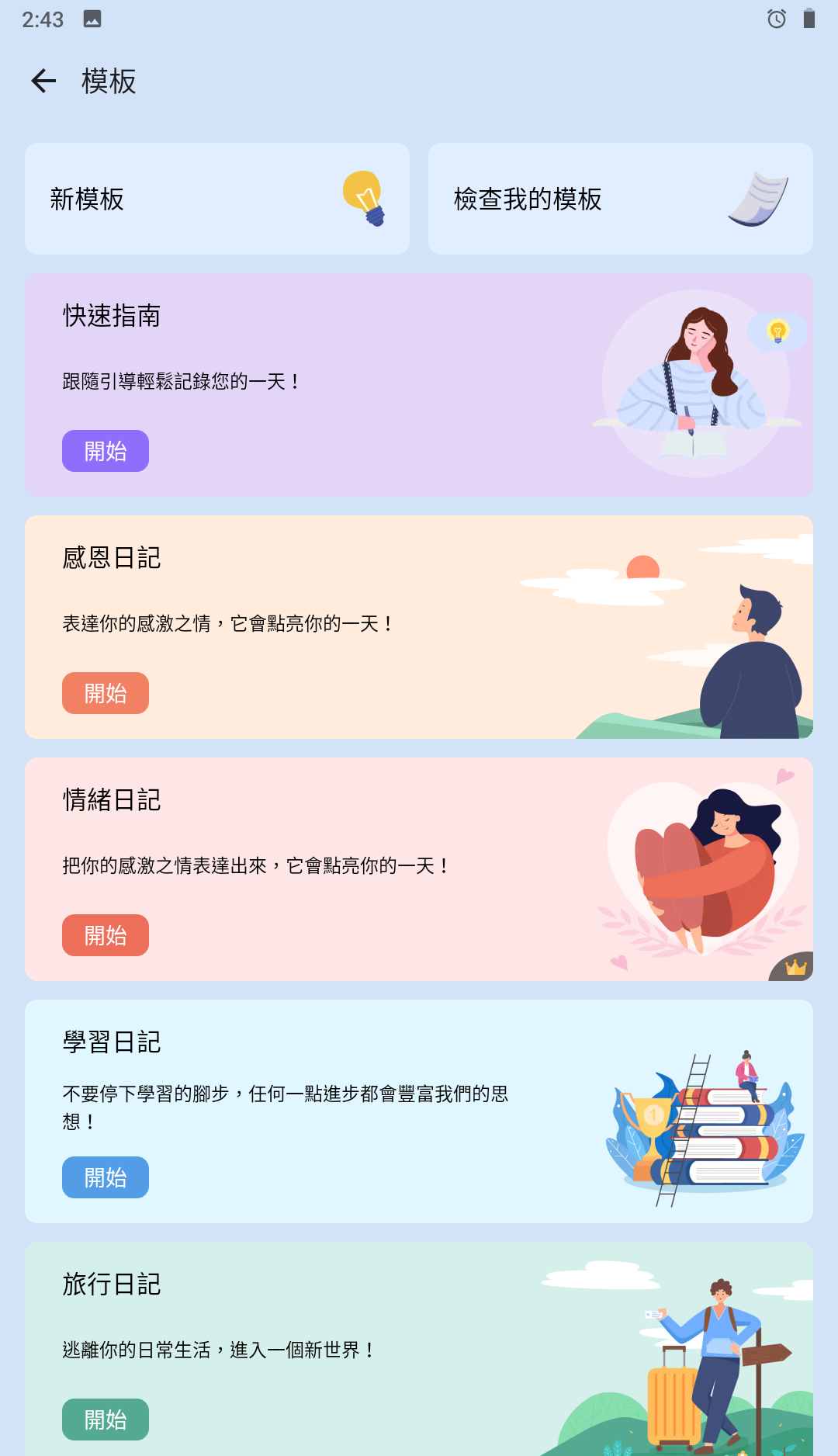Open 檢查我的模板 card
The image size is (838, 1456).
click(620, 199)
